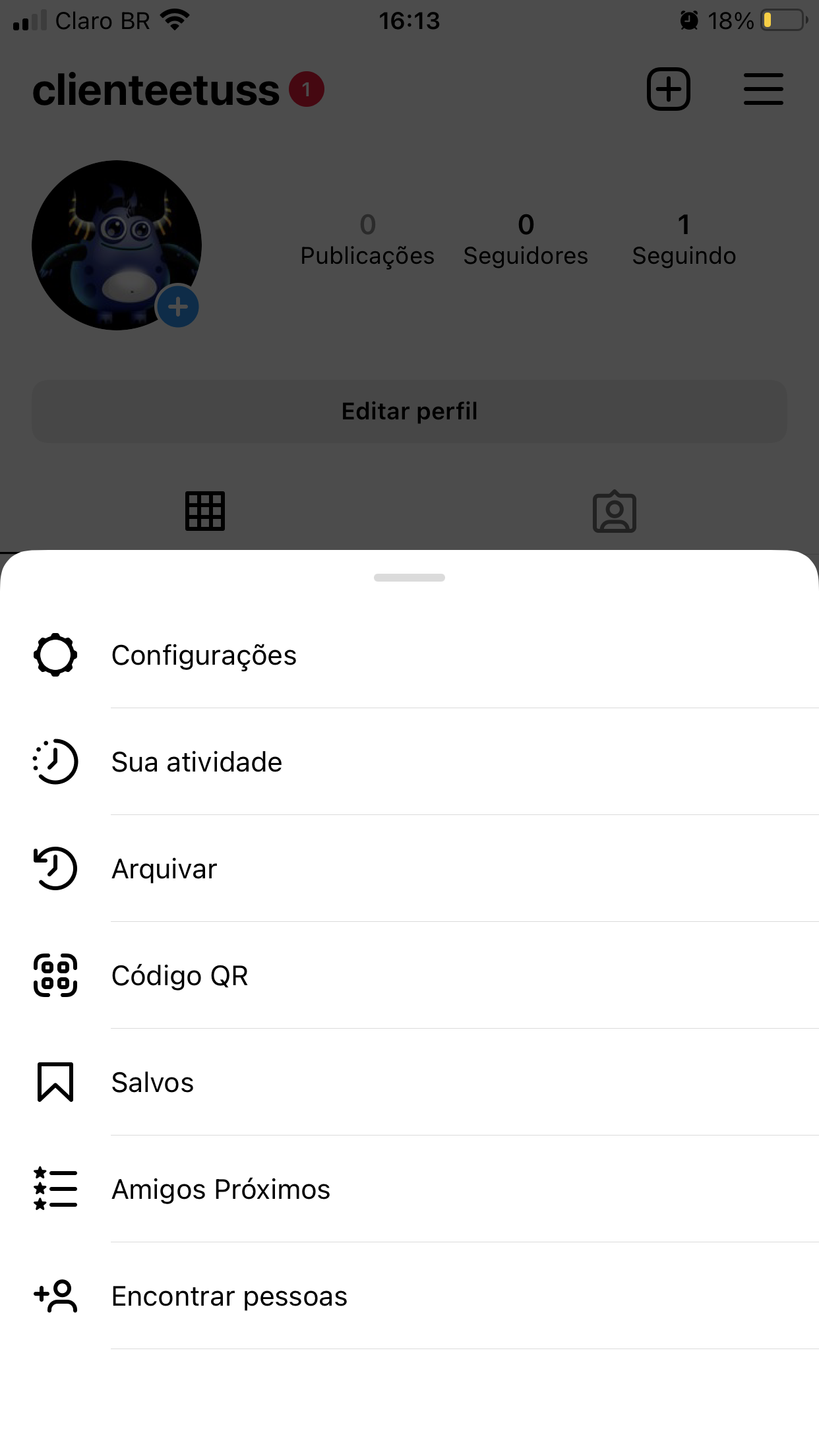
Task: Tap the Editar perfil button
Action: tap(409, 411)
